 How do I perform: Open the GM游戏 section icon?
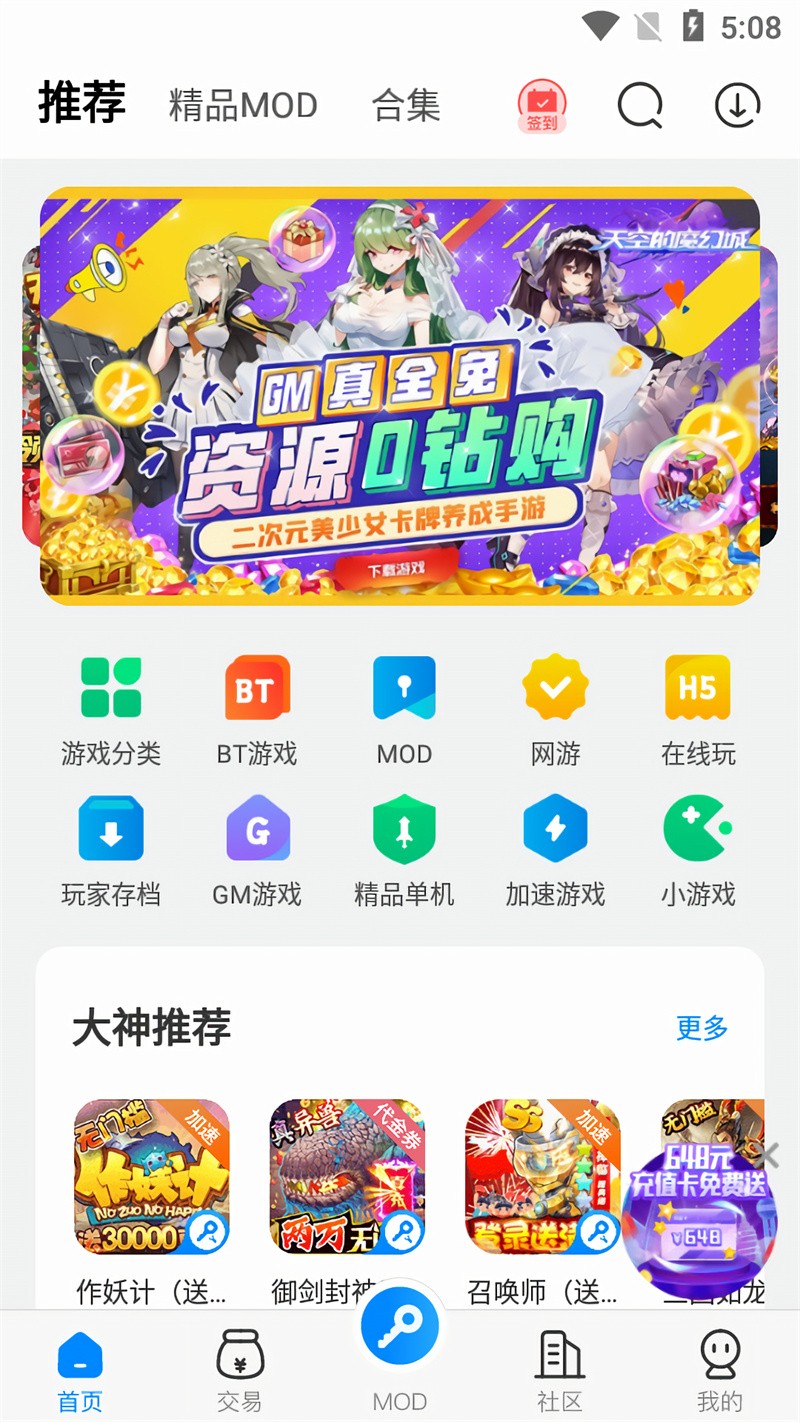point(257,828)
